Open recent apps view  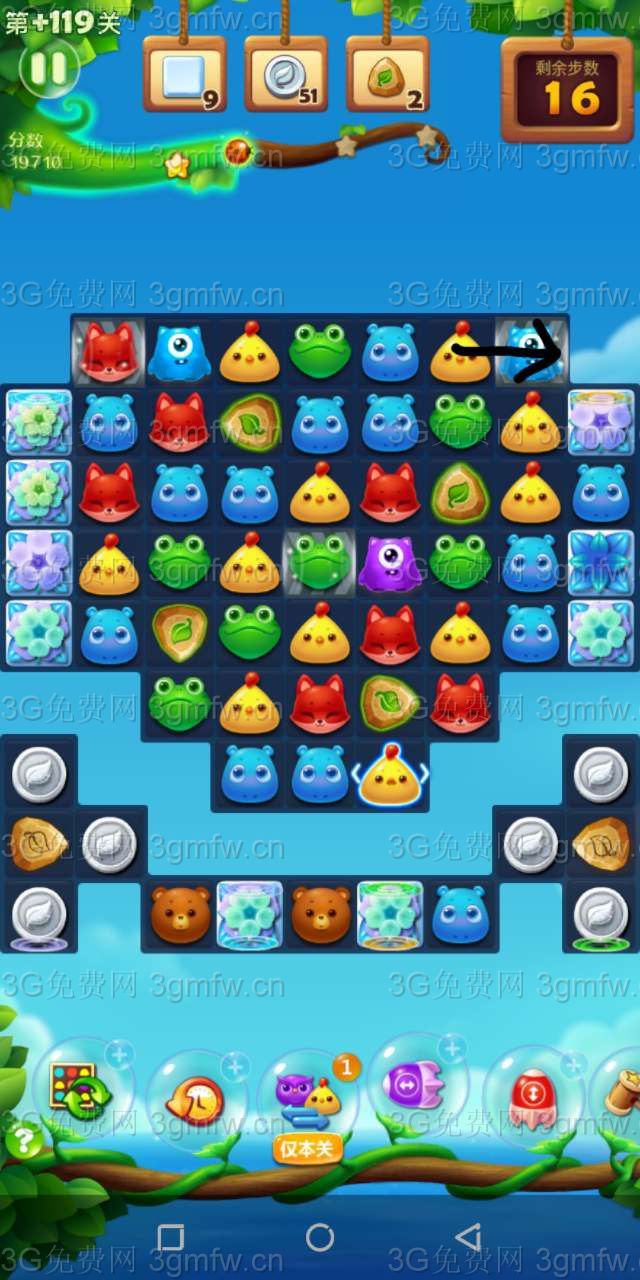click(171, 1238)
